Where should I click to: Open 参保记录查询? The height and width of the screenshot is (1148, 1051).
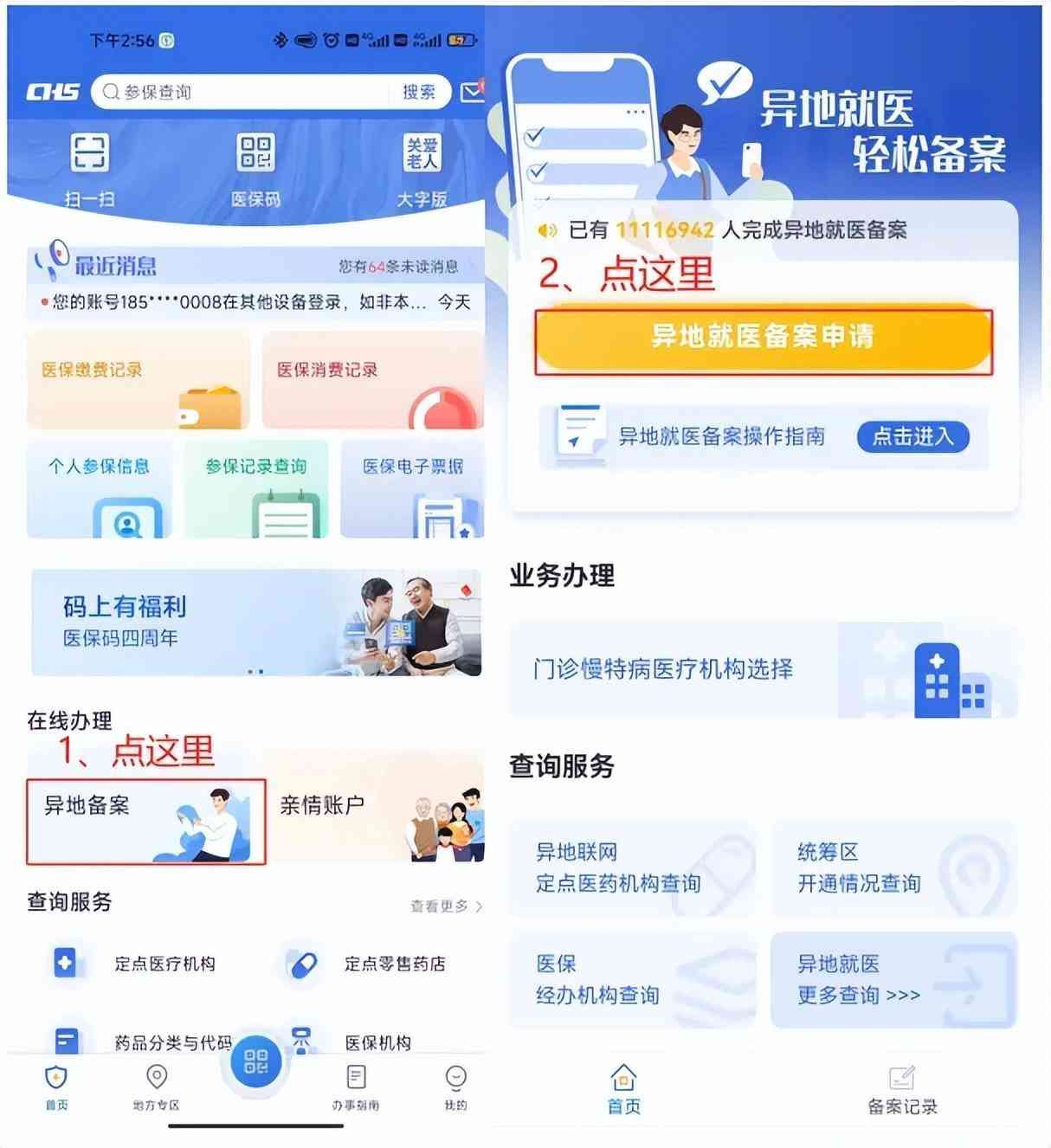255,489
